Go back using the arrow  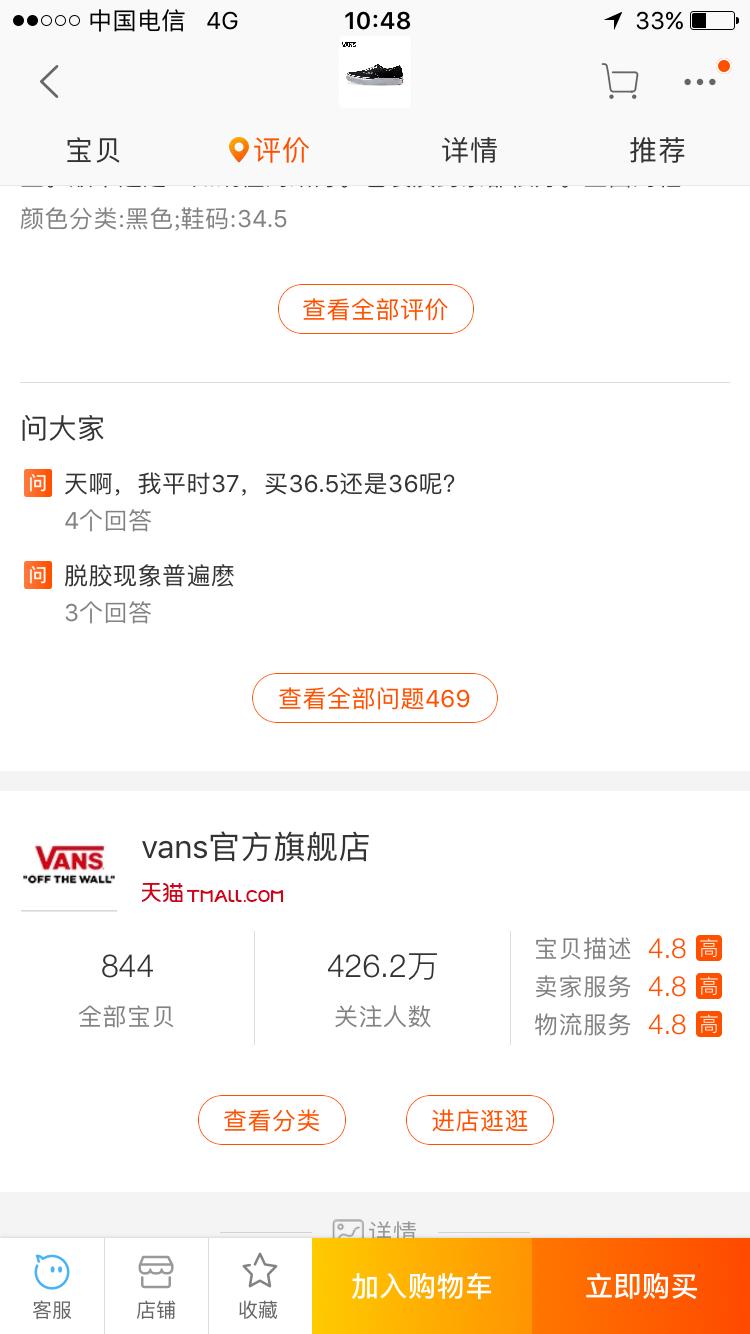pyautogui.click(x=49, y=81)
